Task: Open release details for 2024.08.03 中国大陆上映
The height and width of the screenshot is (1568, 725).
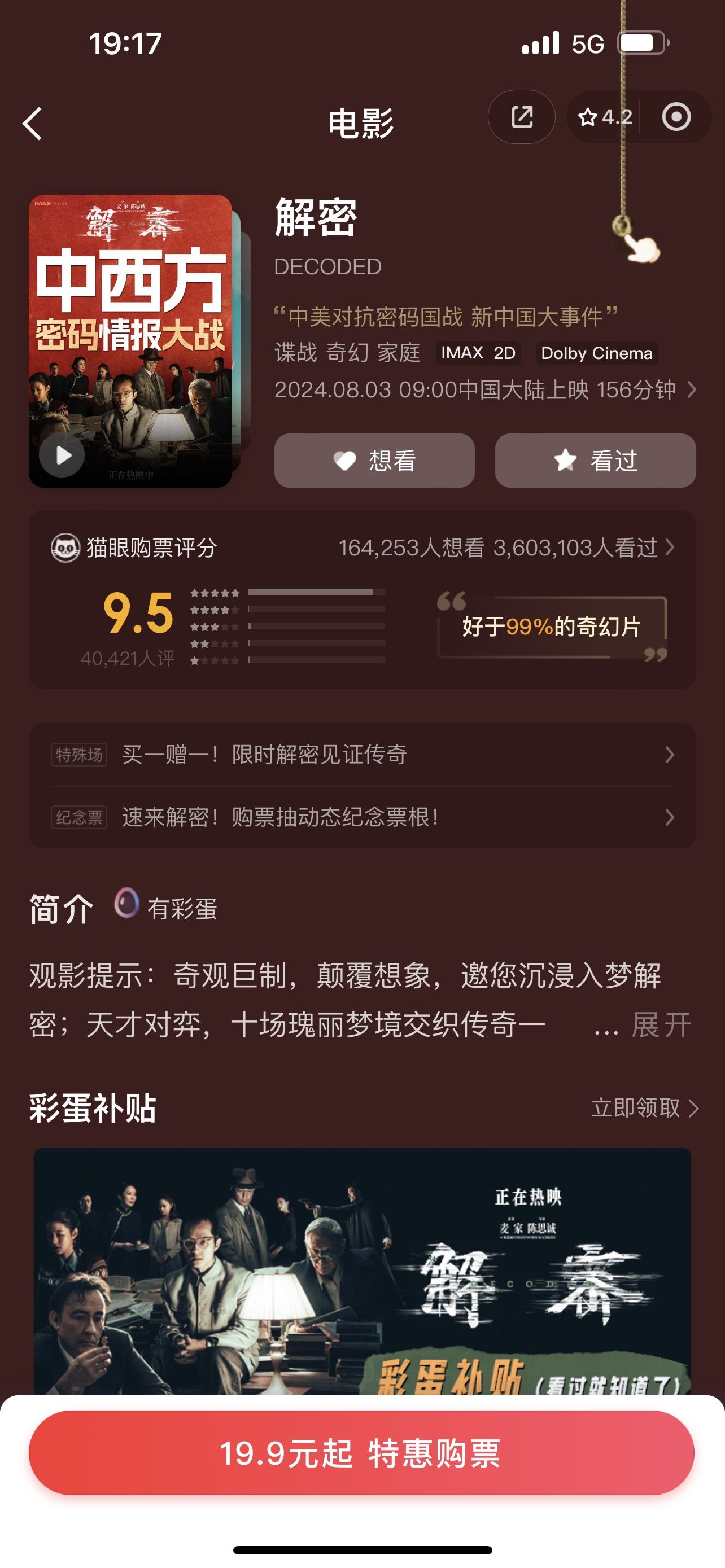Action: [x=485, y=389]
